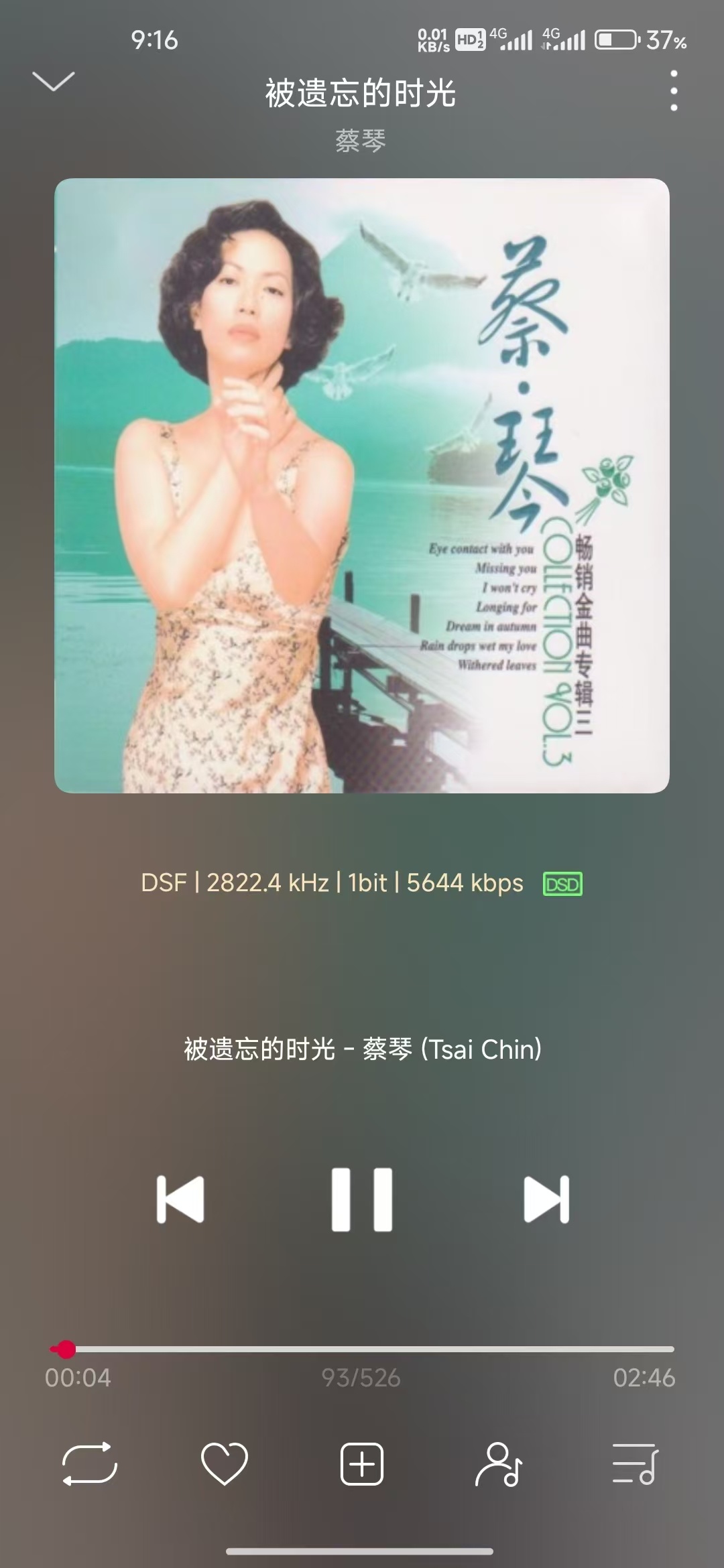
Task: Collapse the now-playing screen with the down chevron
Action: 53,81
